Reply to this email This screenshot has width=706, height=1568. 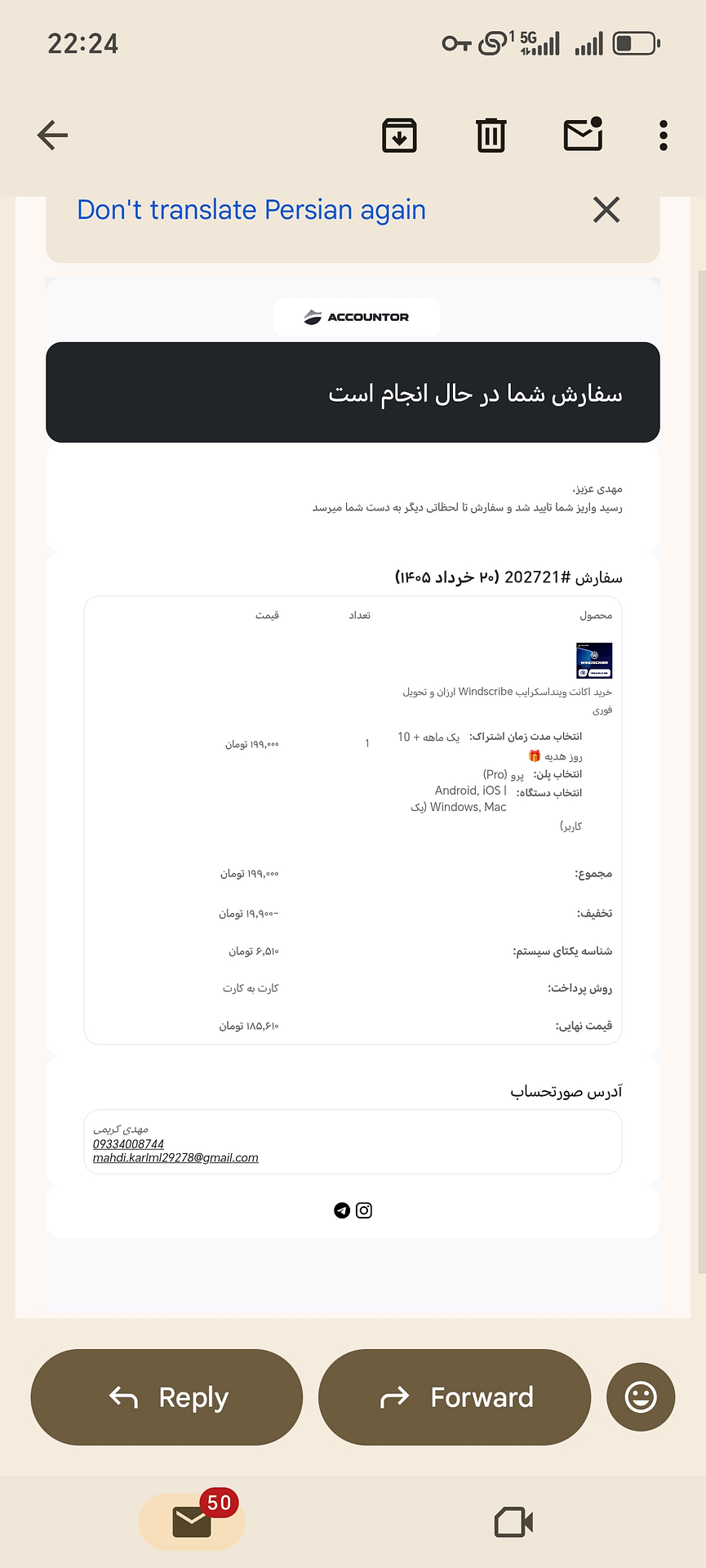(167, 1397)
